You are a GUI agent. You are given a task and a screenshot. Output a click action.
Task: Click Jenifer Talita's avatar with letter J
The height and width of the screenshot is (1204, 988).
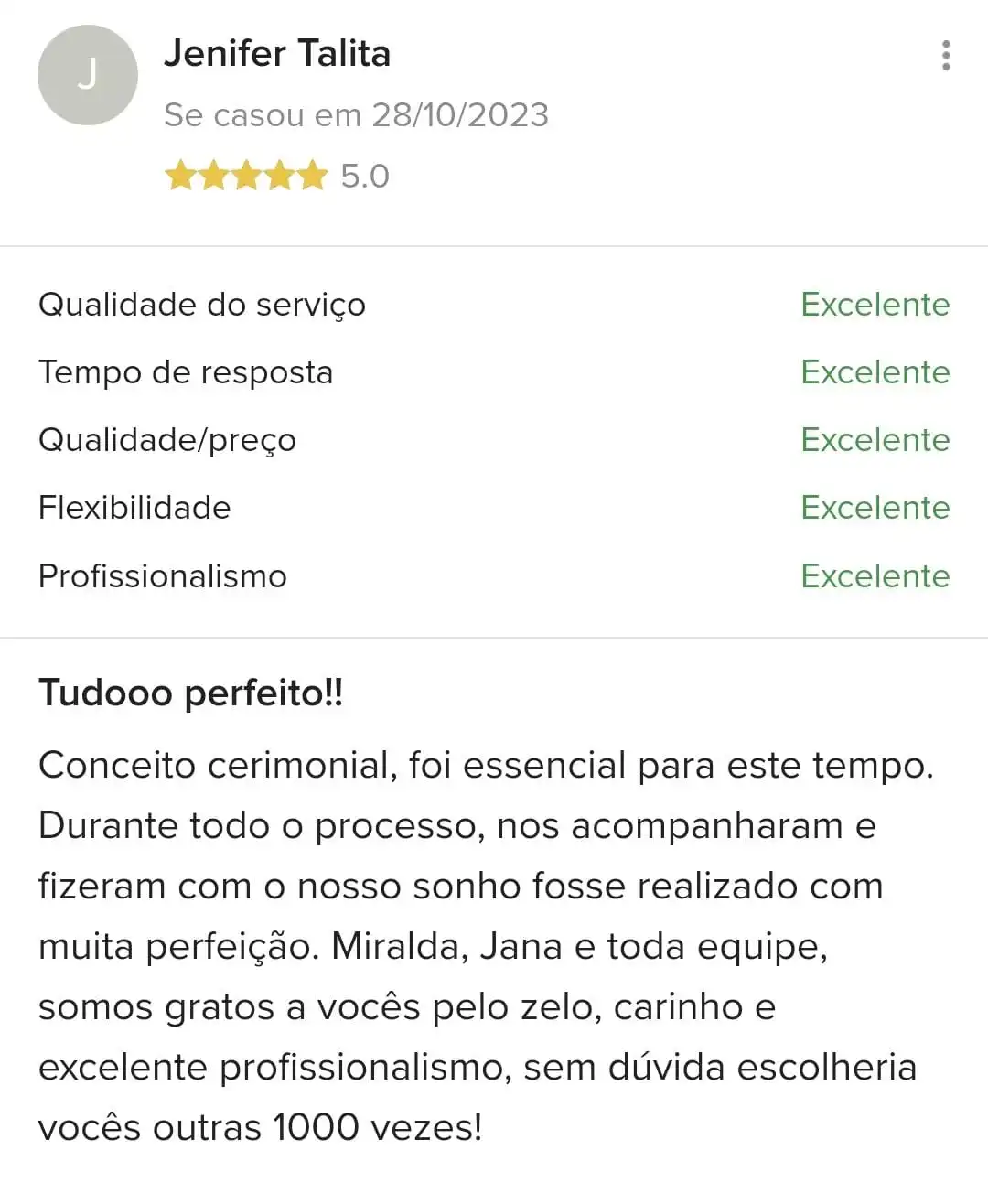pos(87,75)
